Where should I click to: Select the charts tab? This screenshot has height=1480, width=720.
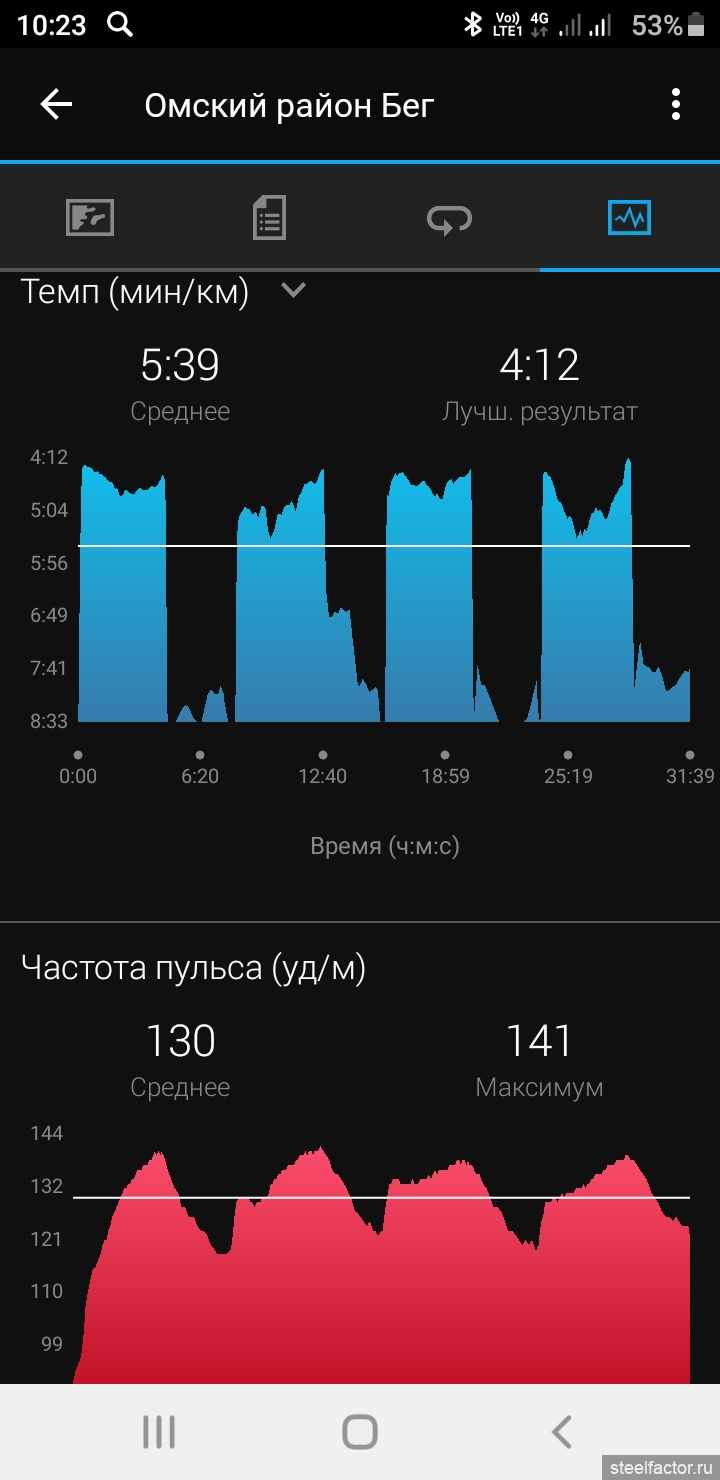(630, 217)
